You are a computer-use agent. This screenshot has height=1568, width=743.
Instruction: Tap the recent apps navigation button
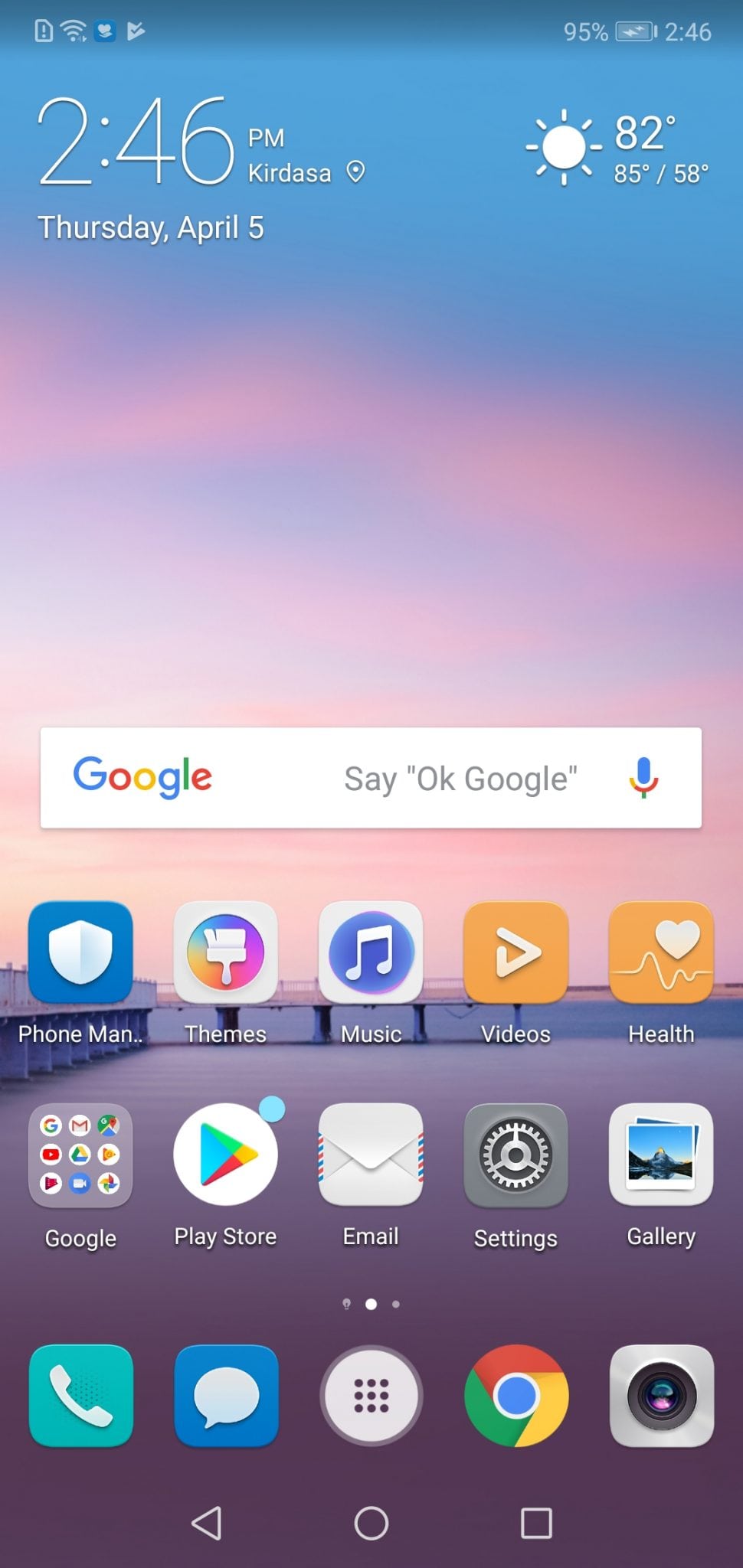point(536,1523)
